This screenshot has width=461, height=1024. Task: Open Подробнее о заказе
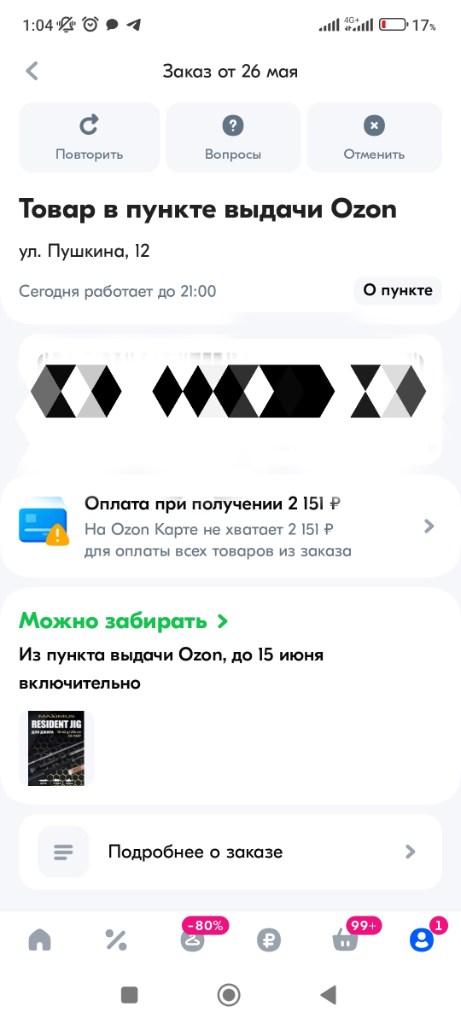click(x=230, y=852)
